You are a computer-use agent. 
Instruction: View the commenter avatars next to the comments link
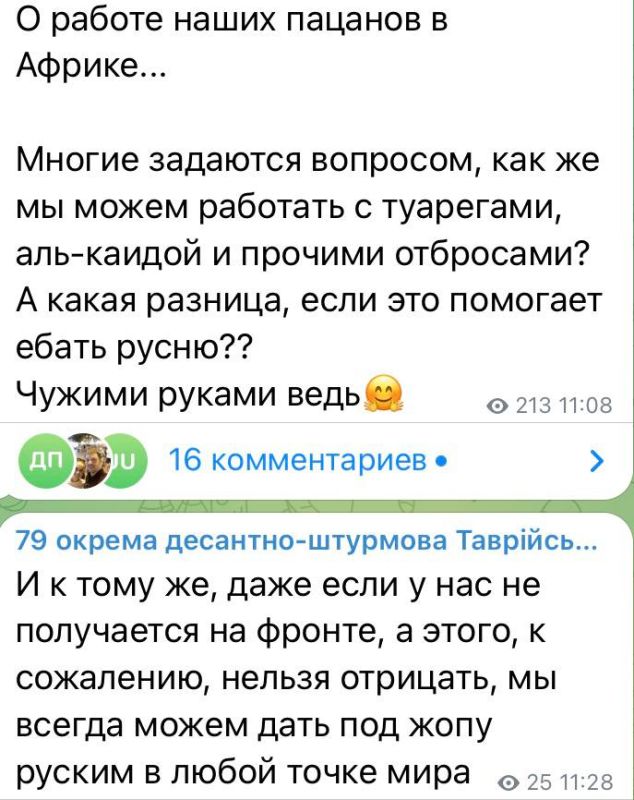pyautogui.click(x=83, y=461)
